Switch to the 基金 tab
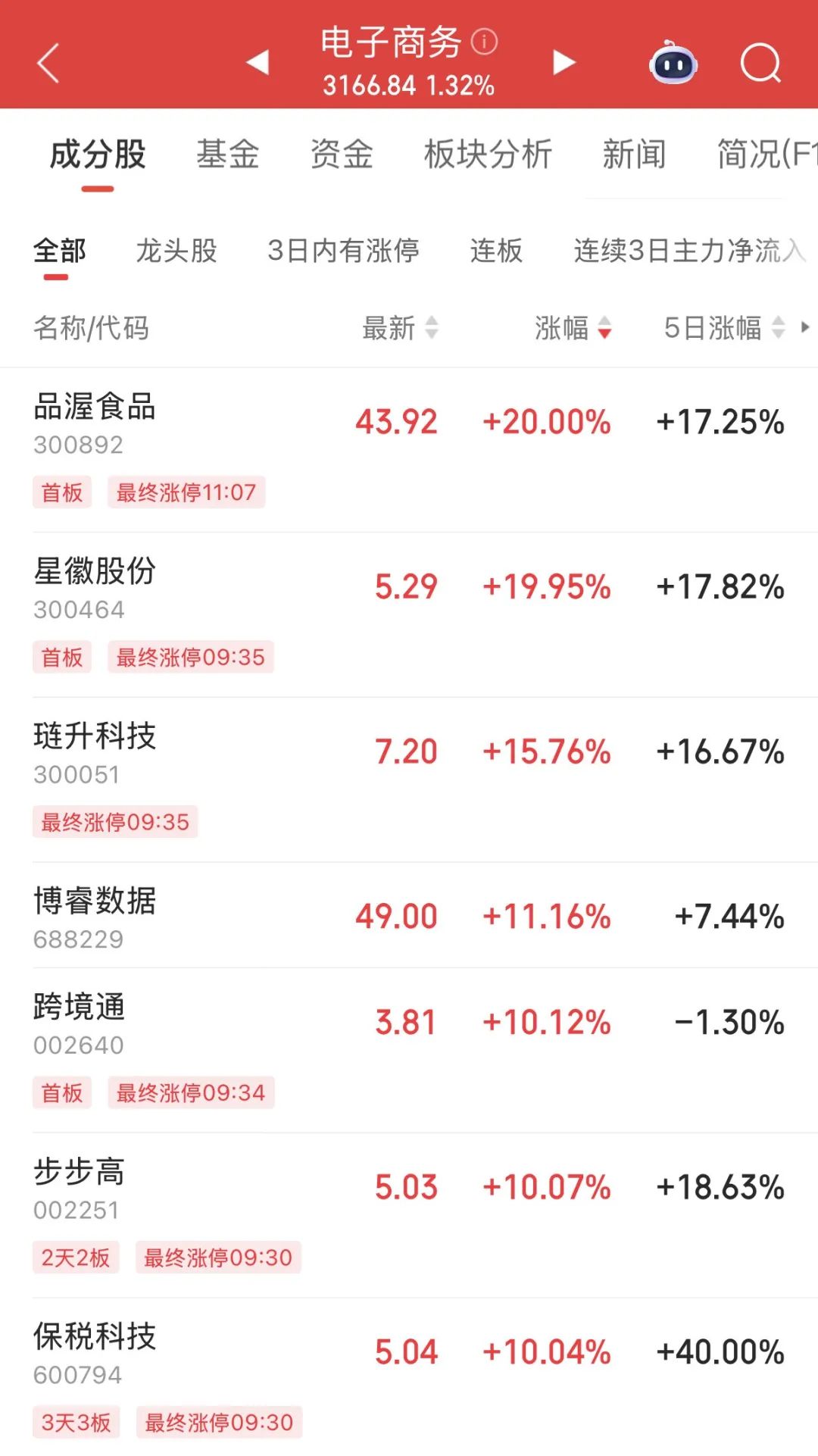This screenshot has width=818, height=1456. click(x=227, y=155)
